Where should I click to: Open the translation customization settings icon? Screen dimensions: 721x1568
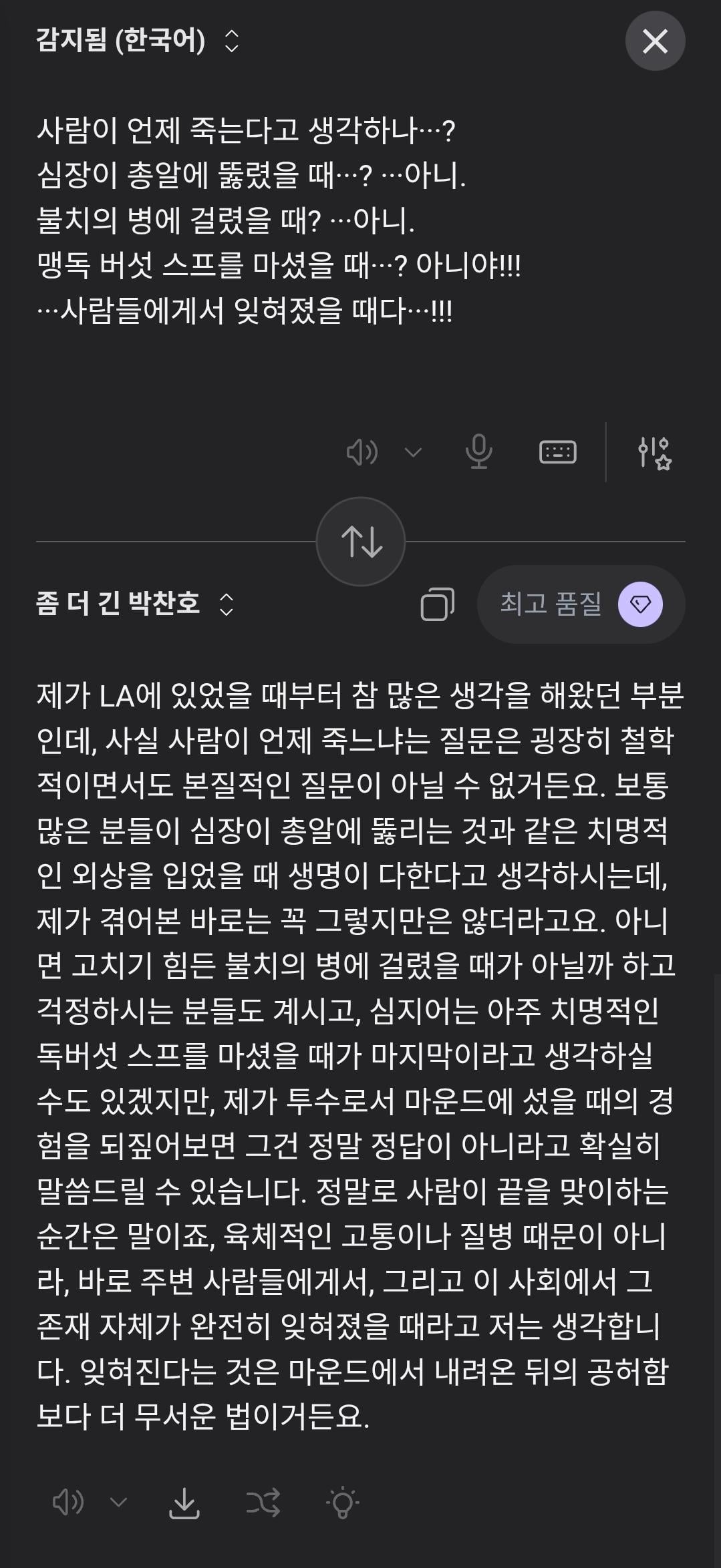click(x=654, y=453)
